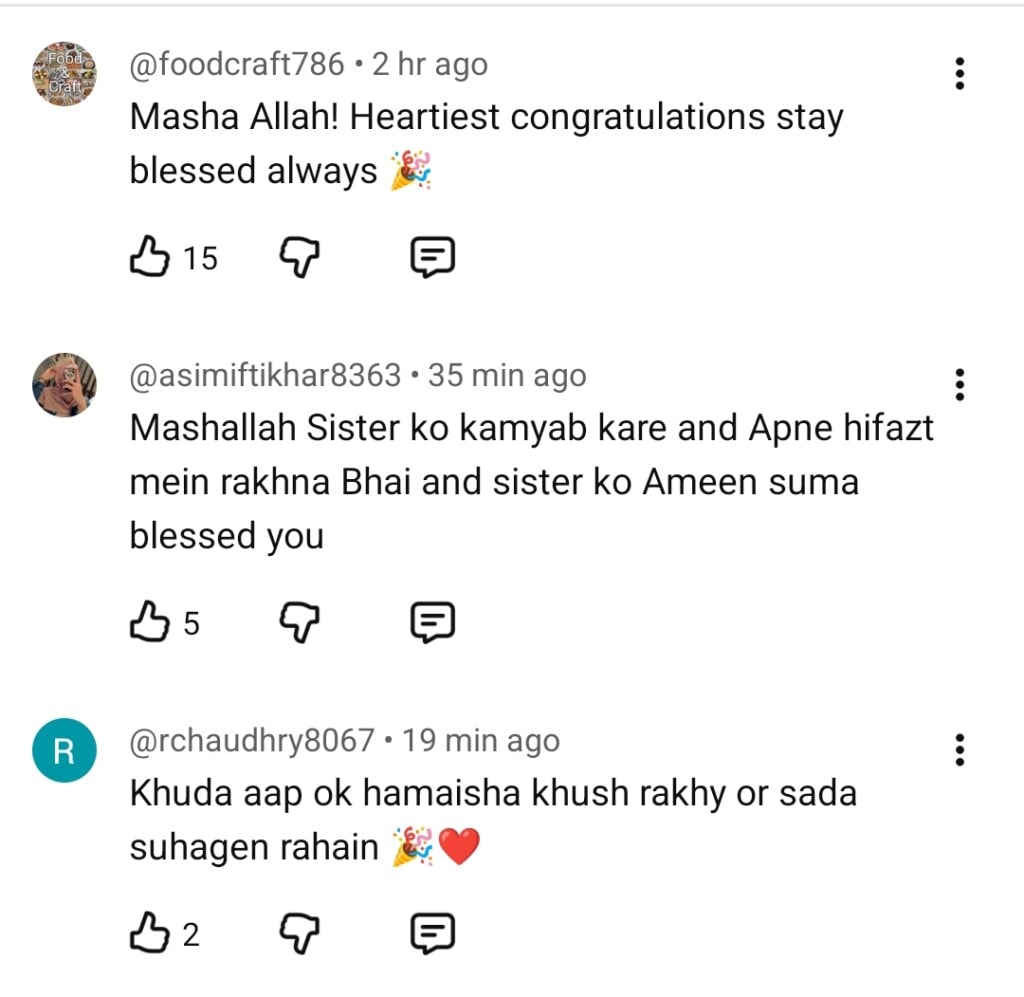Reply to @asimiftikhar8363's comment

(x=433, y=623)
